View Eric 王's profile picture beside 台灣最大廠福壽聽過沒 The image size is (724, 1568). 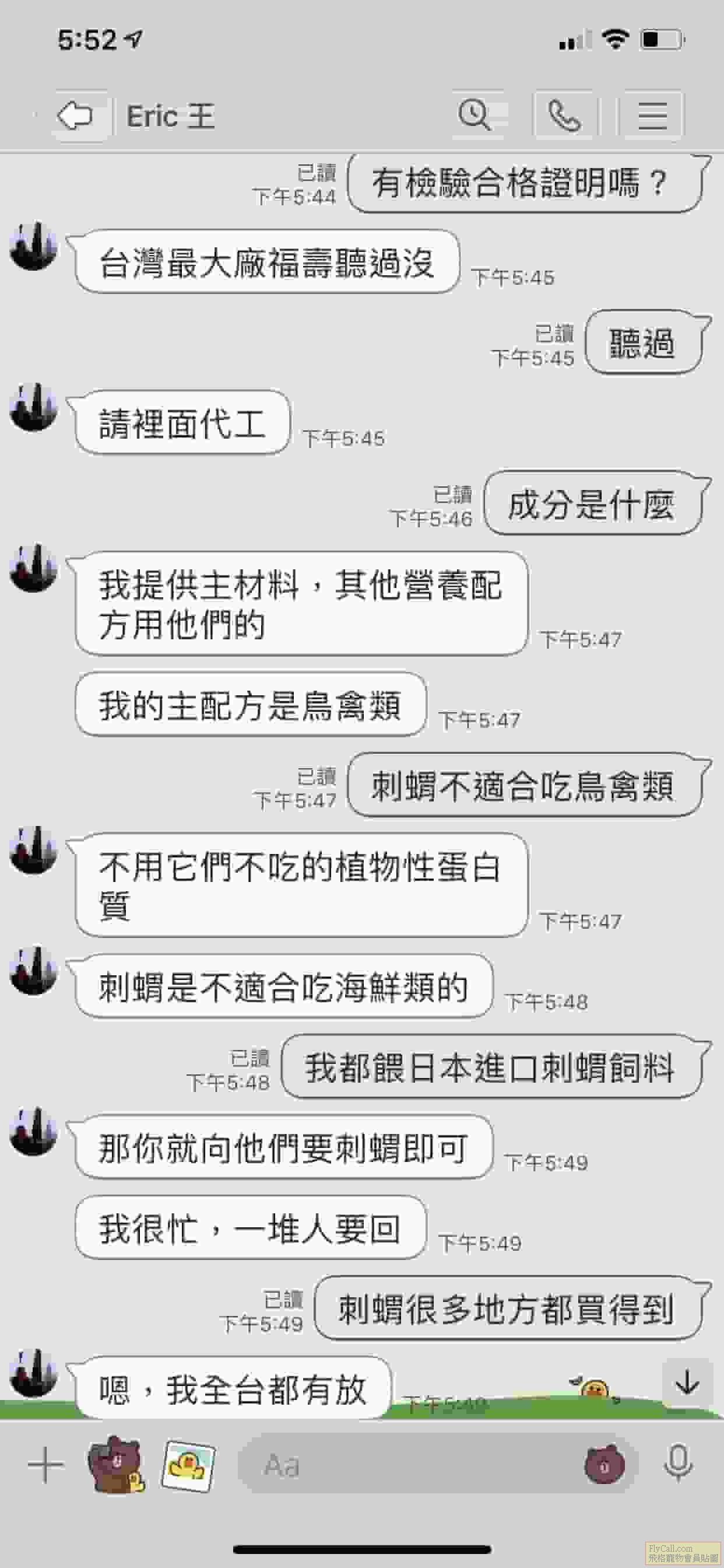click(x=33, y=247)
